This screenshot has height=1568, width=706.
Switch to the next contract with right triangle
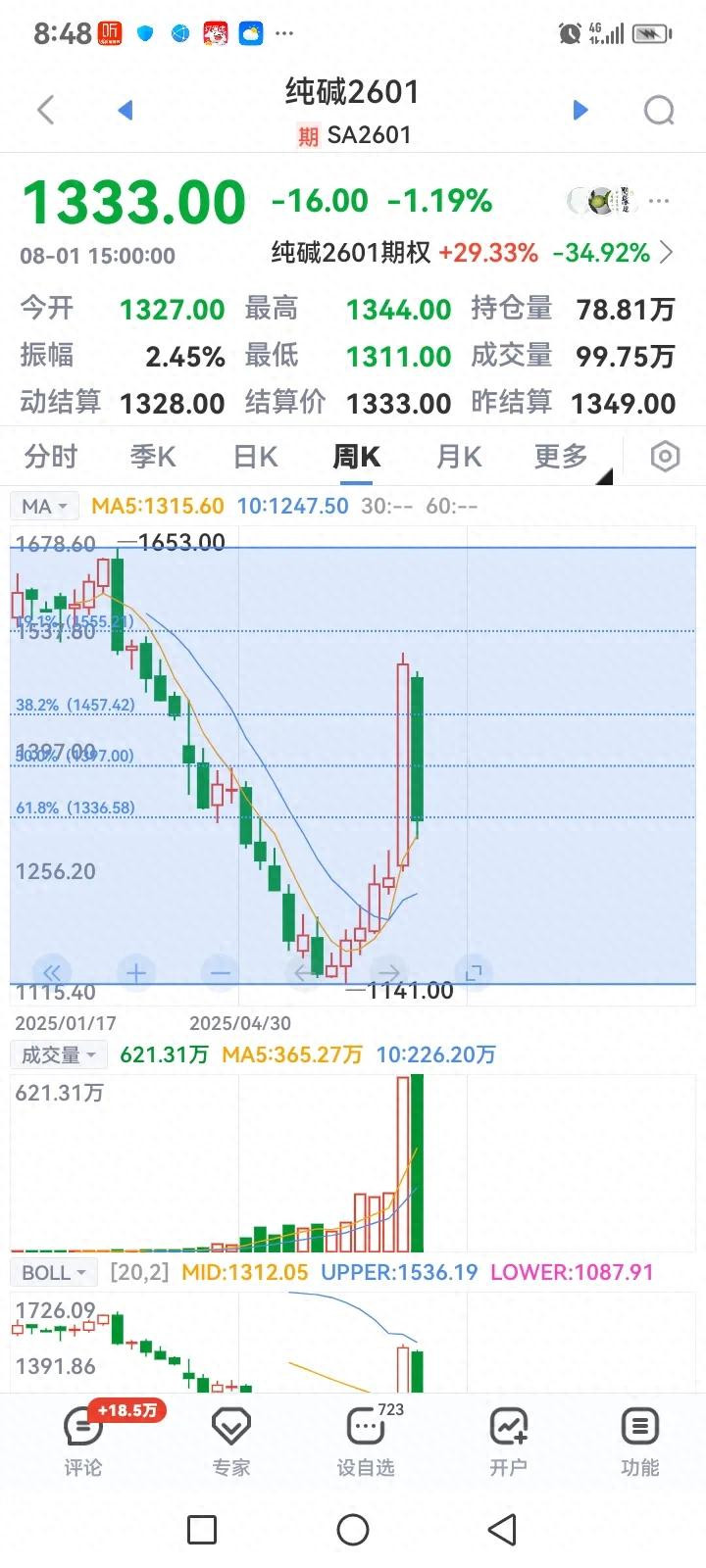coord(580,110)
